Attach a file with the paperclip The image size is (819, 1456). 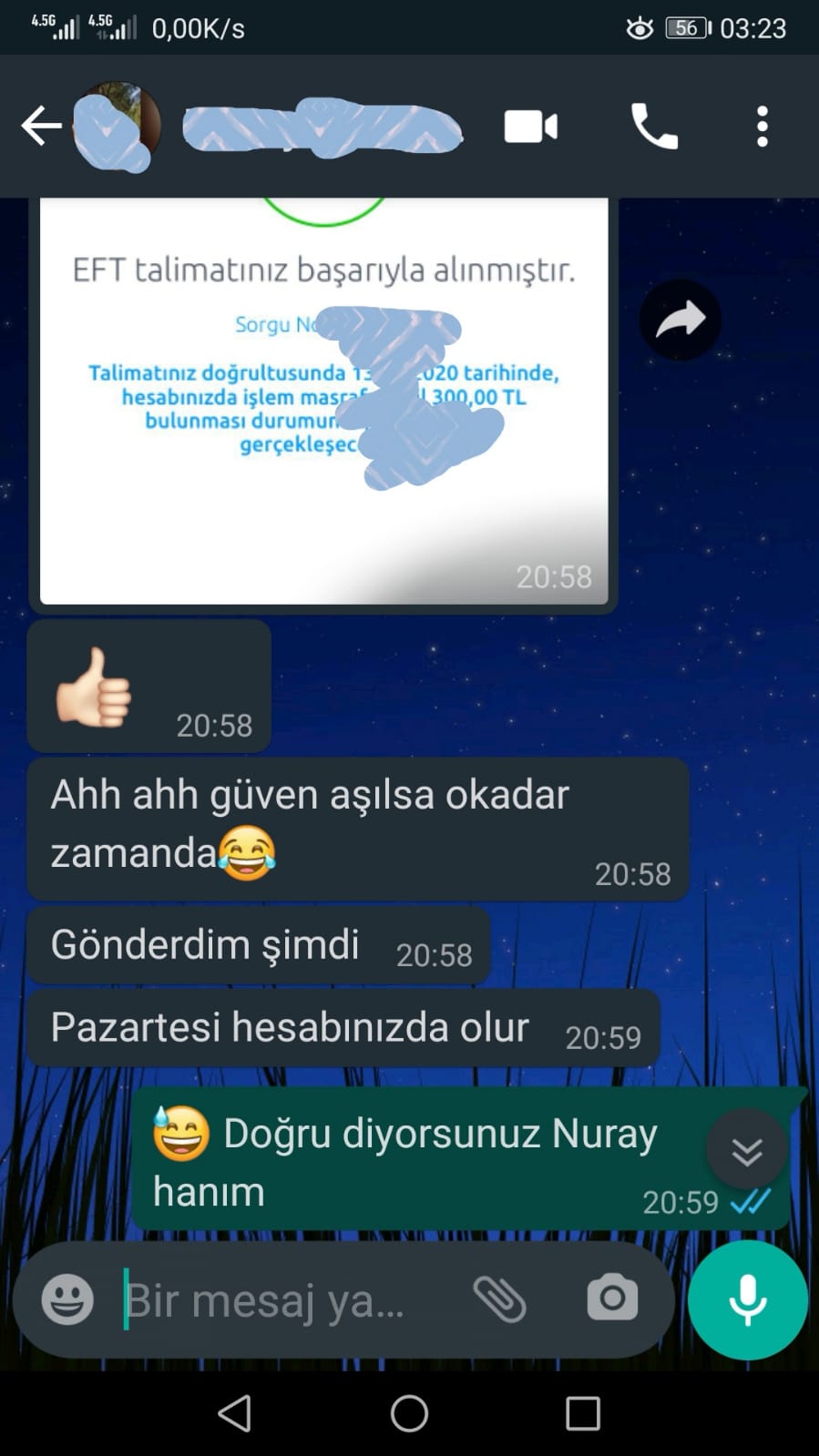(499, 1299)
